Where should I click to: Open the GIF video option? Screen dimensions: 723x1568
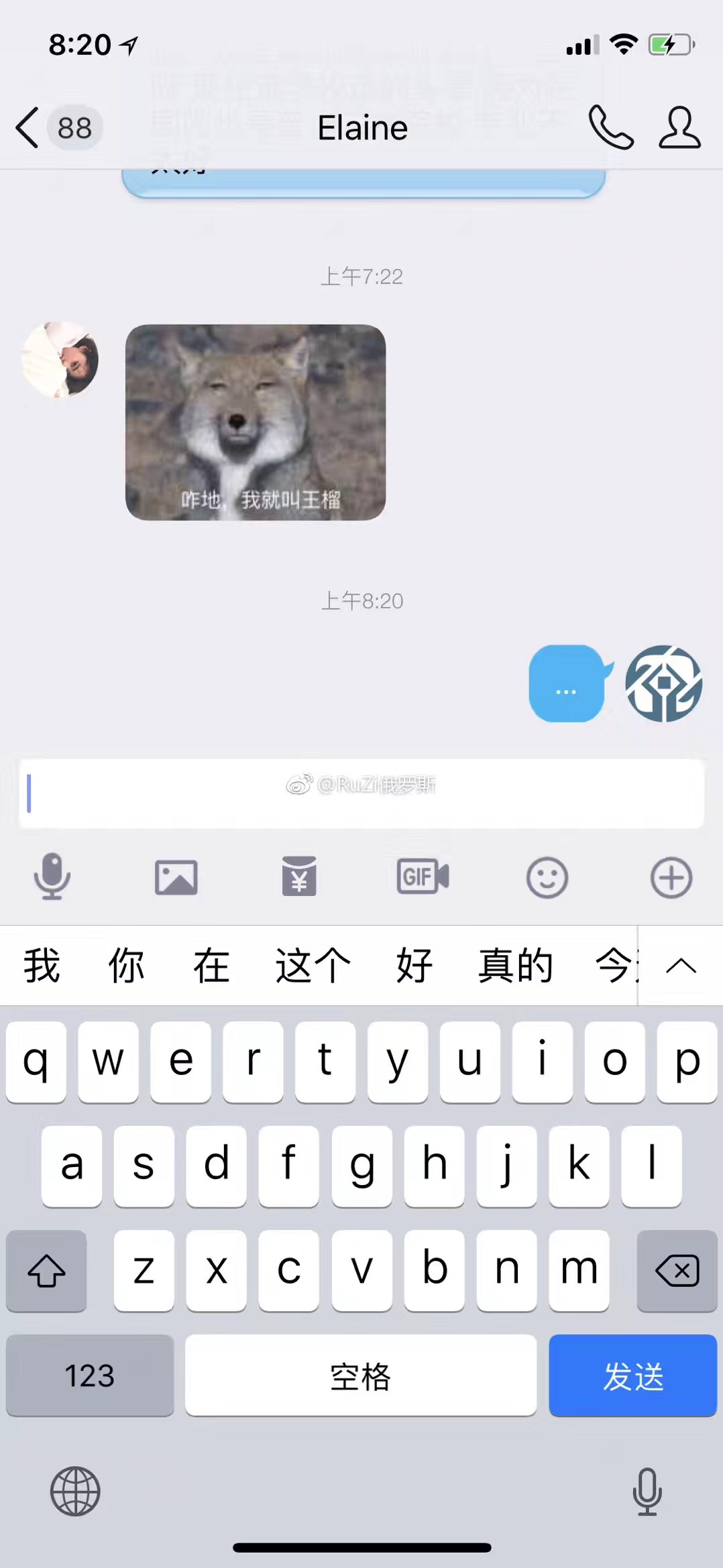[x=423, y=877]
